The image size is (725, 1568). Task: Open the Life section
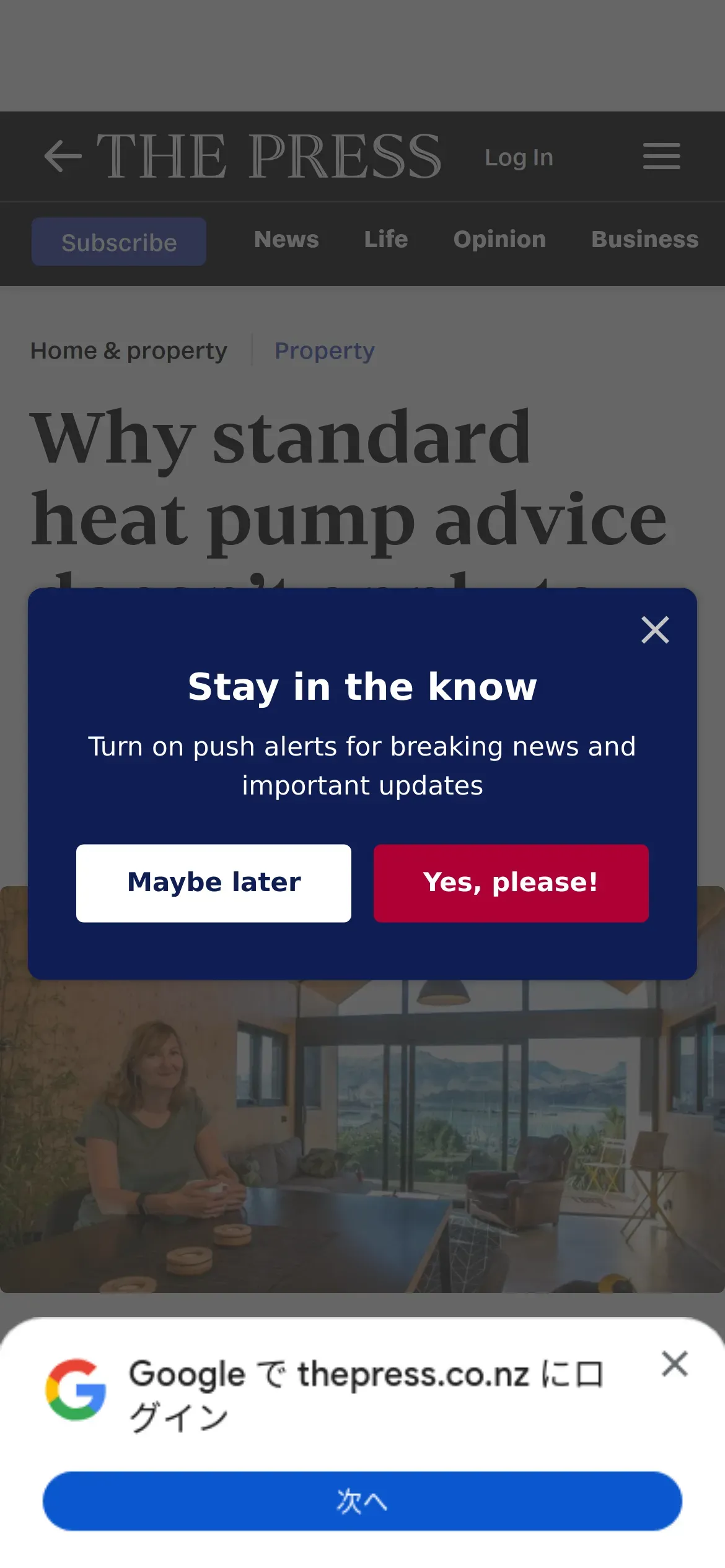386,240
